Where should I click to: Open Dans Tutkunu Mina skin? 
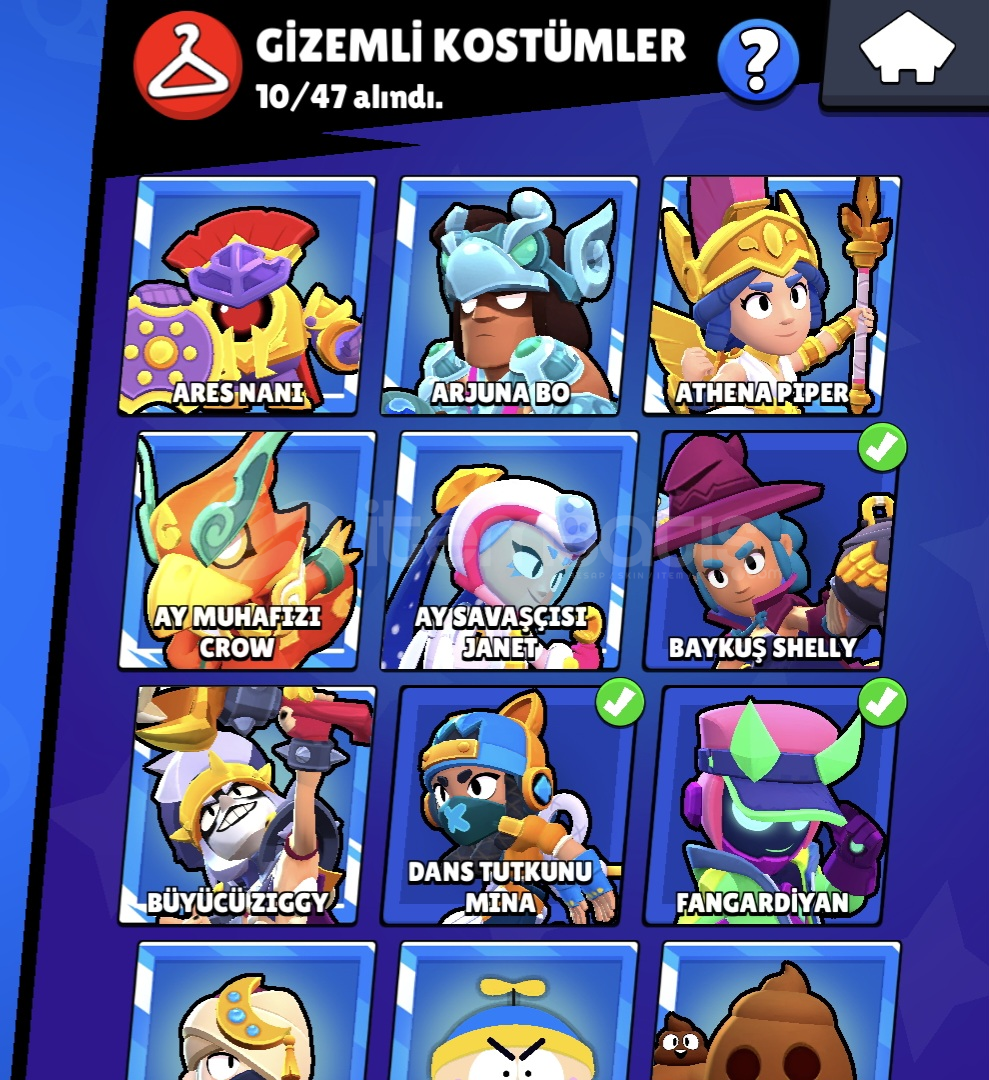(x=509, y=805)
